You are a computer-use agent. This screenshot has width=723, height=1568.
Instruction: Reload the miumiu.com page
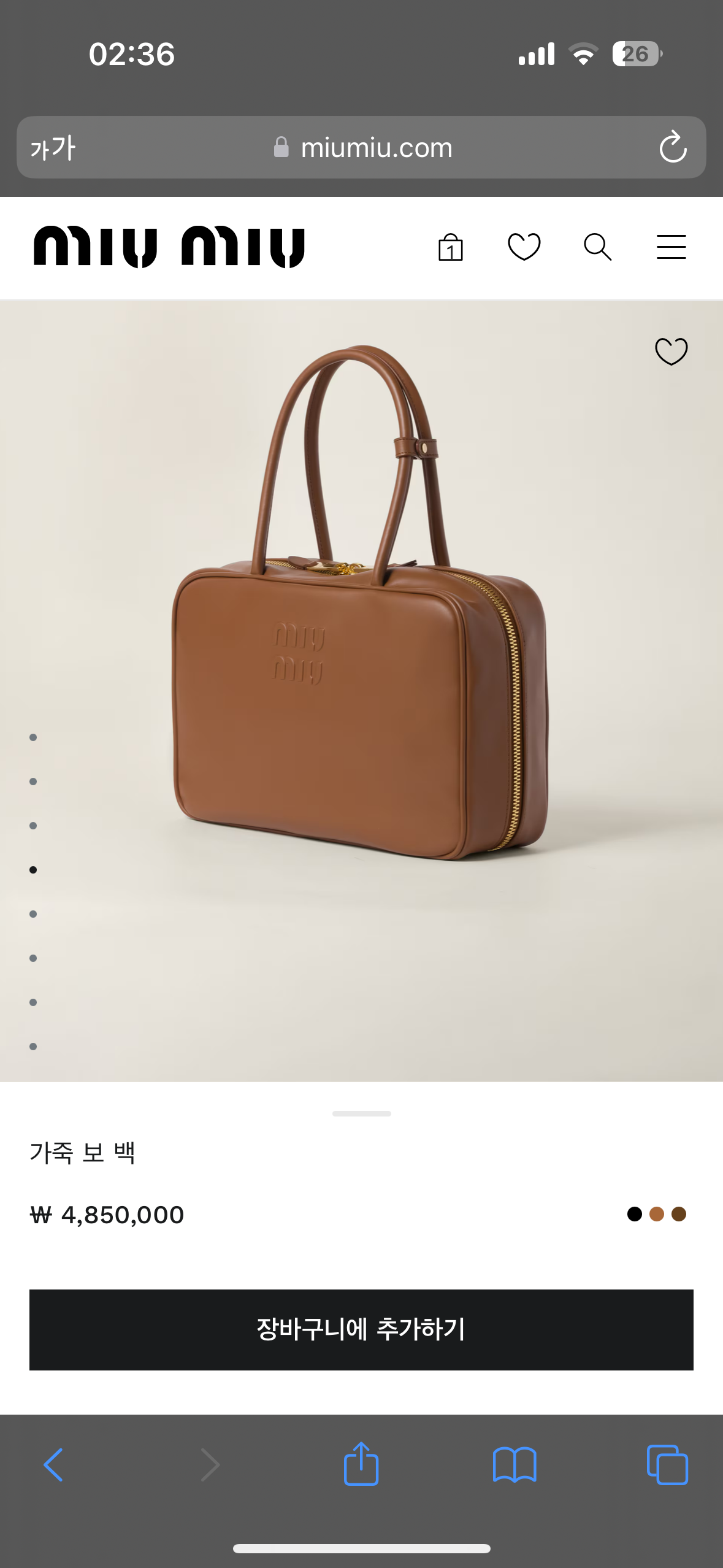(673, 147)
